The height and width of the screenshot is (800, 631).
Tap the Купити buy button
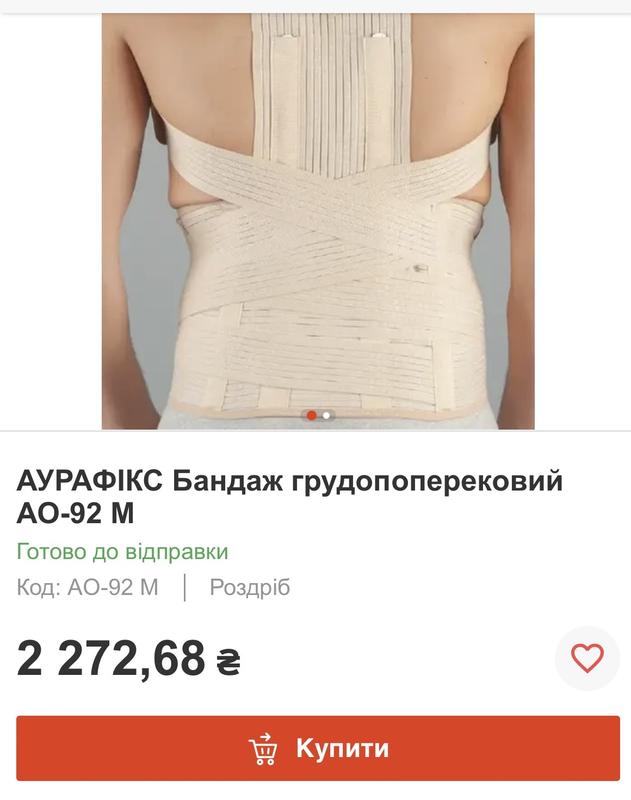[318, 748]
